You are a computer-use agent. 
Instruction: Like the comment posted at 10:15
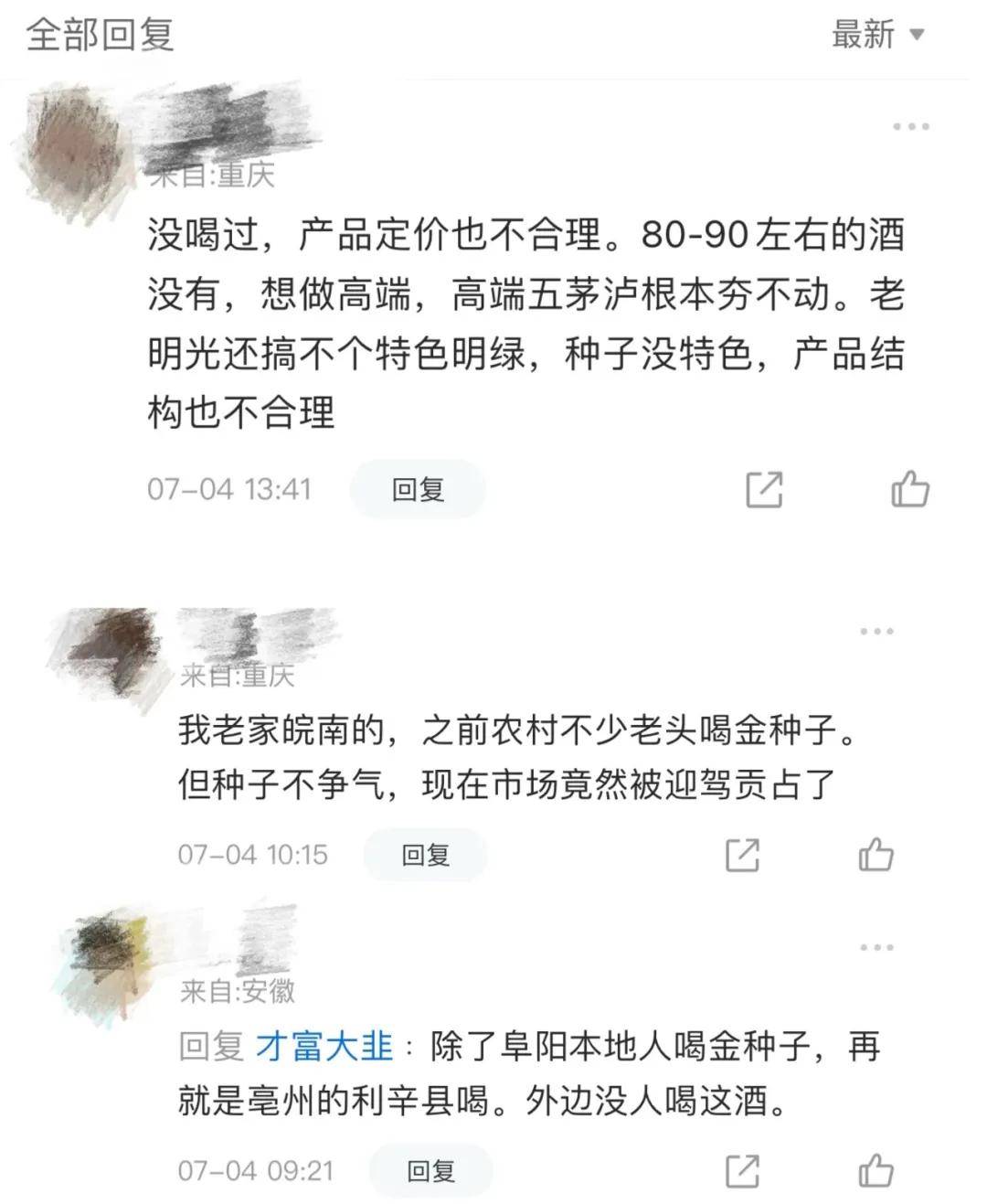(x=876, y=855)
